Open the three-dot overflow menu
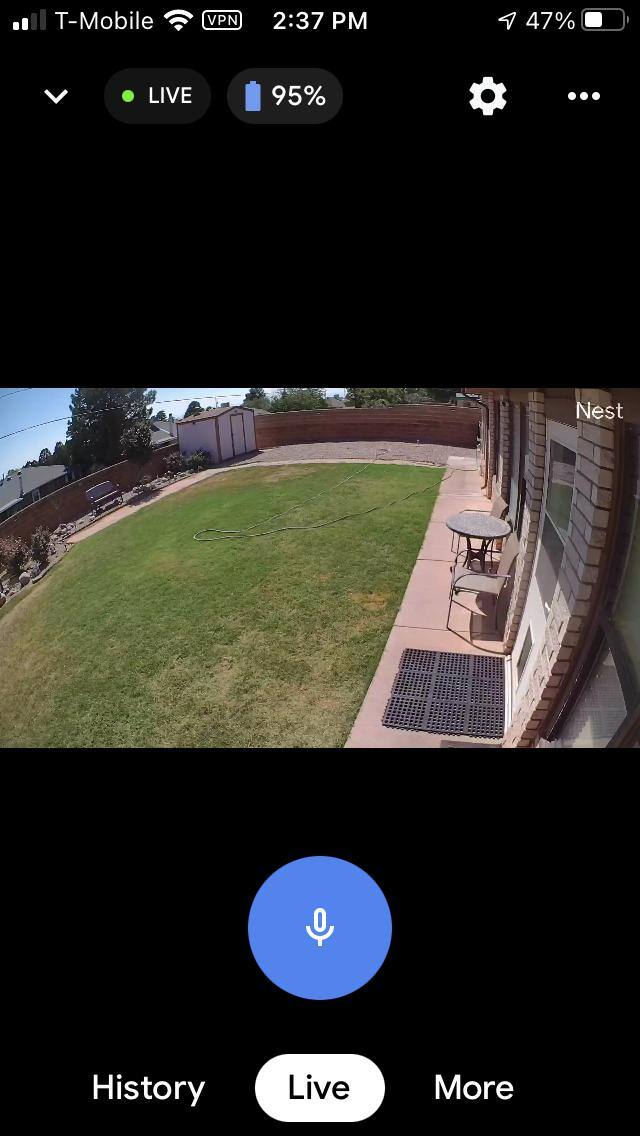This screenshot has width=640, height=1136. 584,96
